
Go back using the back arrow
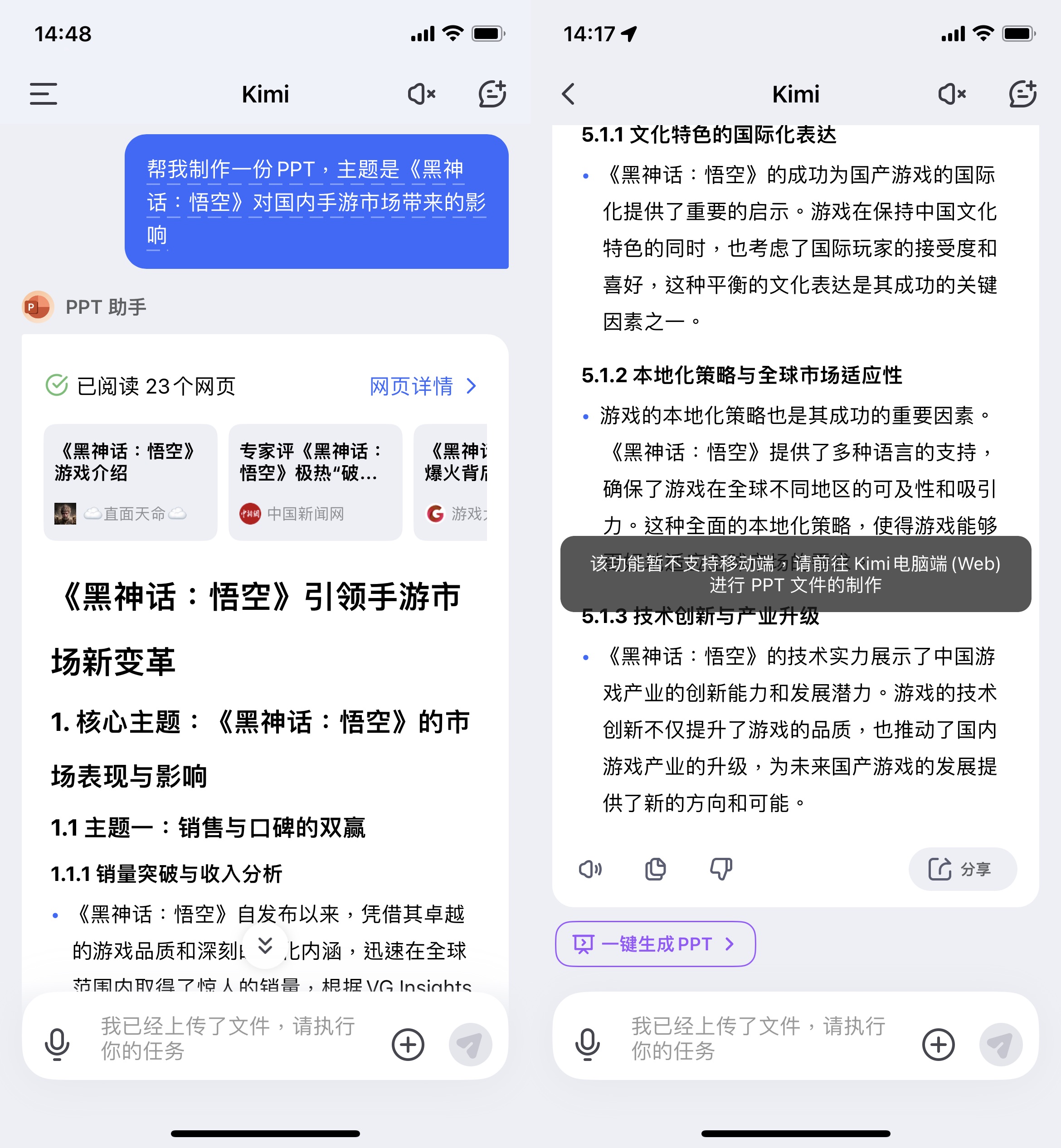[x=569, y=94]
